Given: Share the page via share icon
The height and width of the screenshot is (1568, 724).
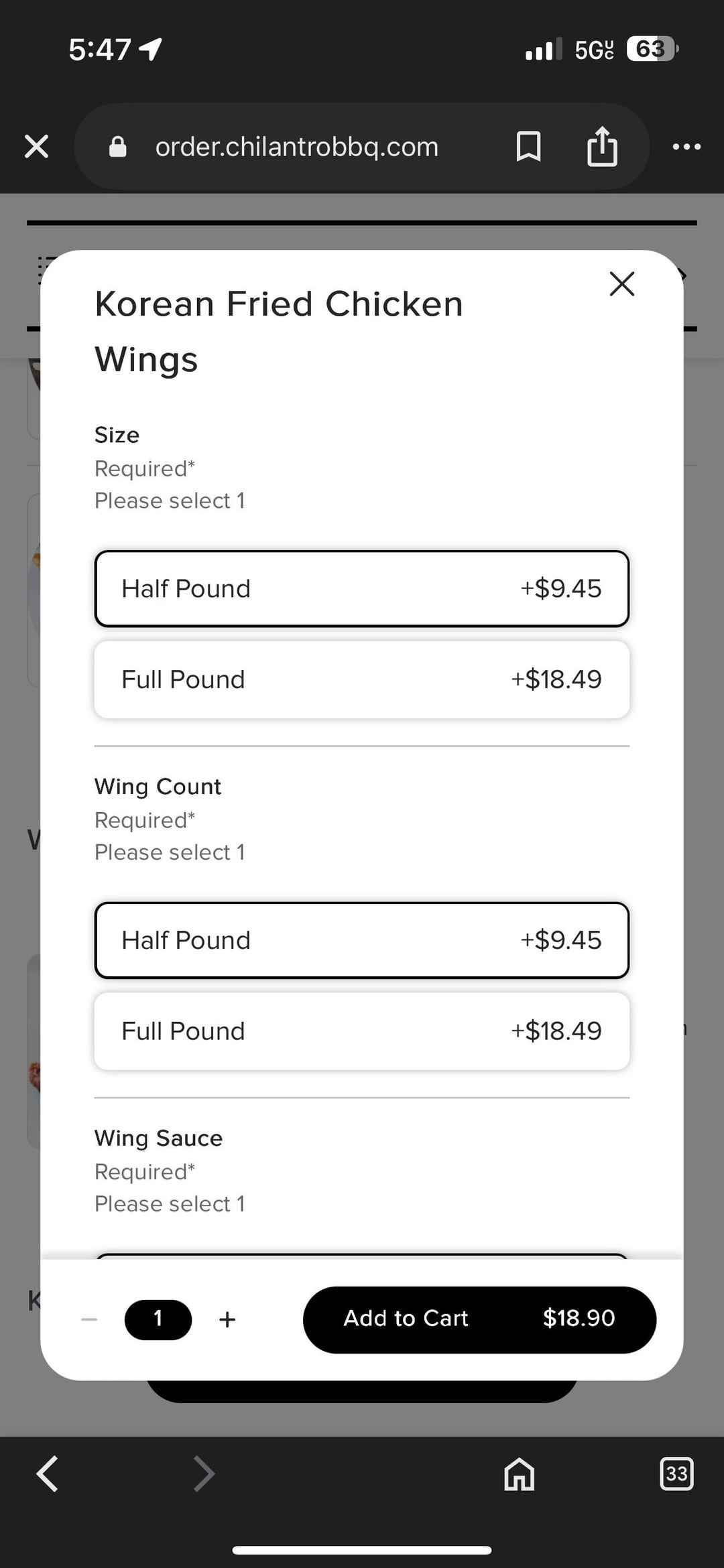Looking at the screenshot, I should pyautogui.click(x=602, y=146).
